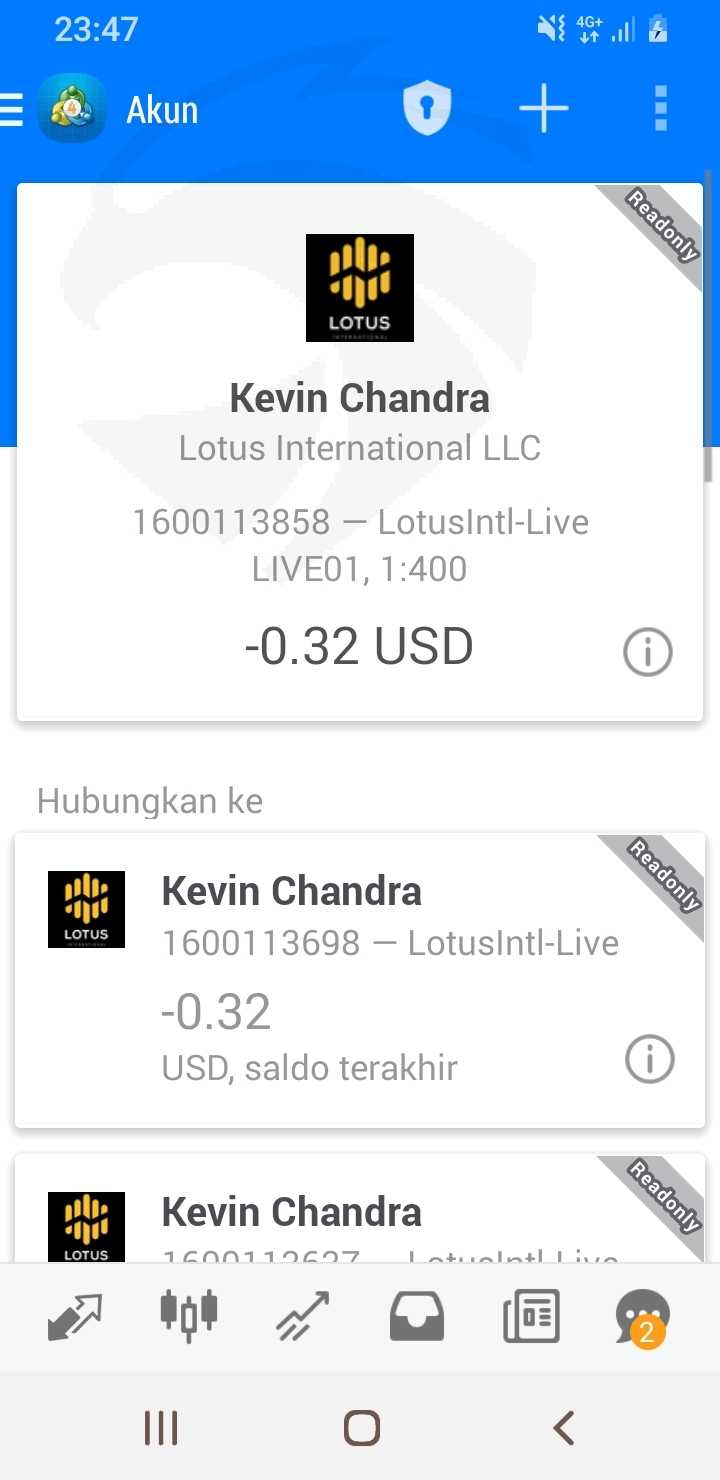Open the three-dot overflow menu
The image size is (720, 1480).
tap(660, 108)
